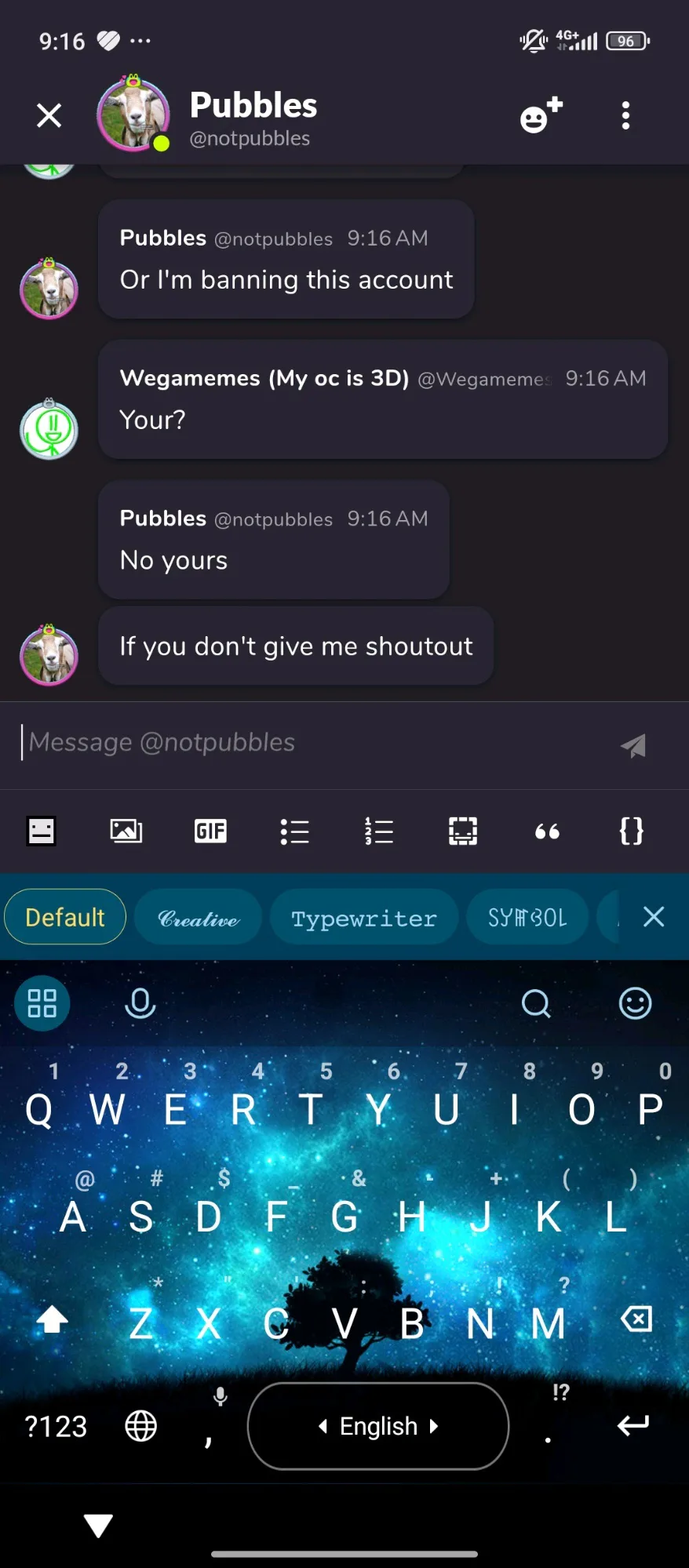
Task: Send the message with paper plane icon
Action: [633, 745]
